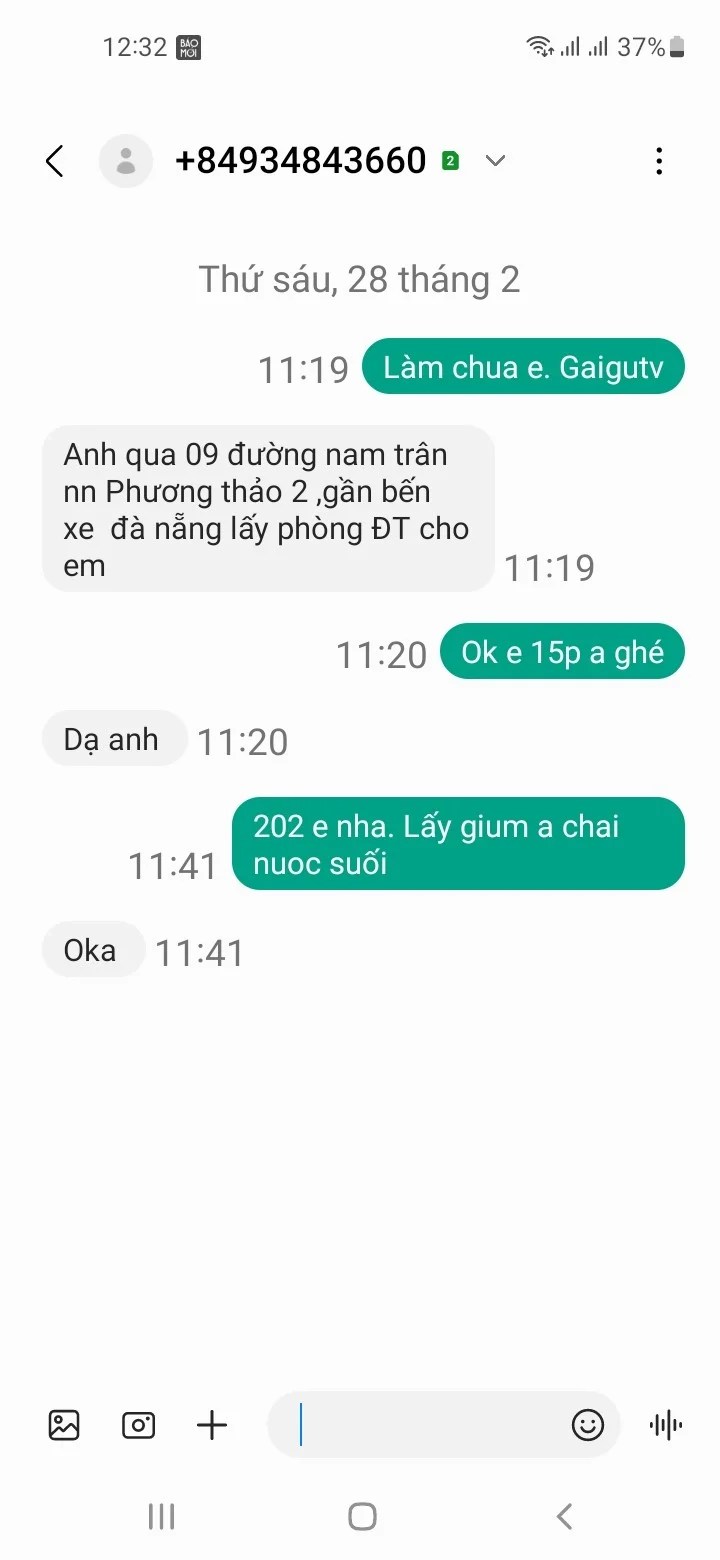
Task: Expand the conversation details chevron
Action: point(495,161)
